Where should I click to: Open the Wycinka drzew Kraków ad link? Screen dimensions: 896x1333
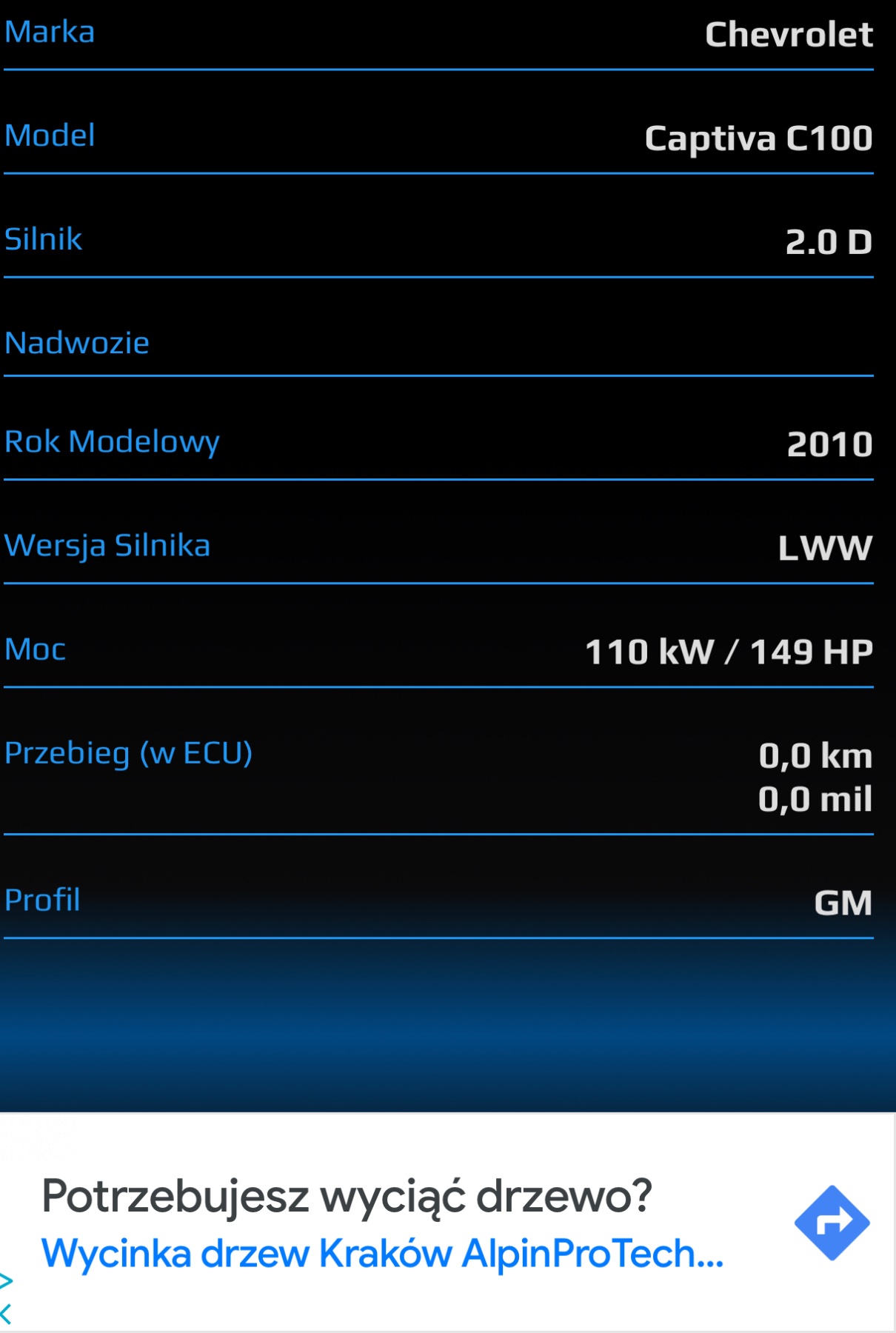(382, 1254)
